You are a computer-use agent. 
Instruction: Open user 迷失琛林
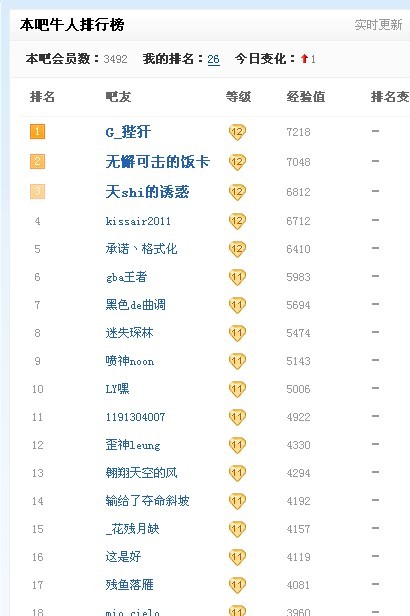click(x=129, y=333)
